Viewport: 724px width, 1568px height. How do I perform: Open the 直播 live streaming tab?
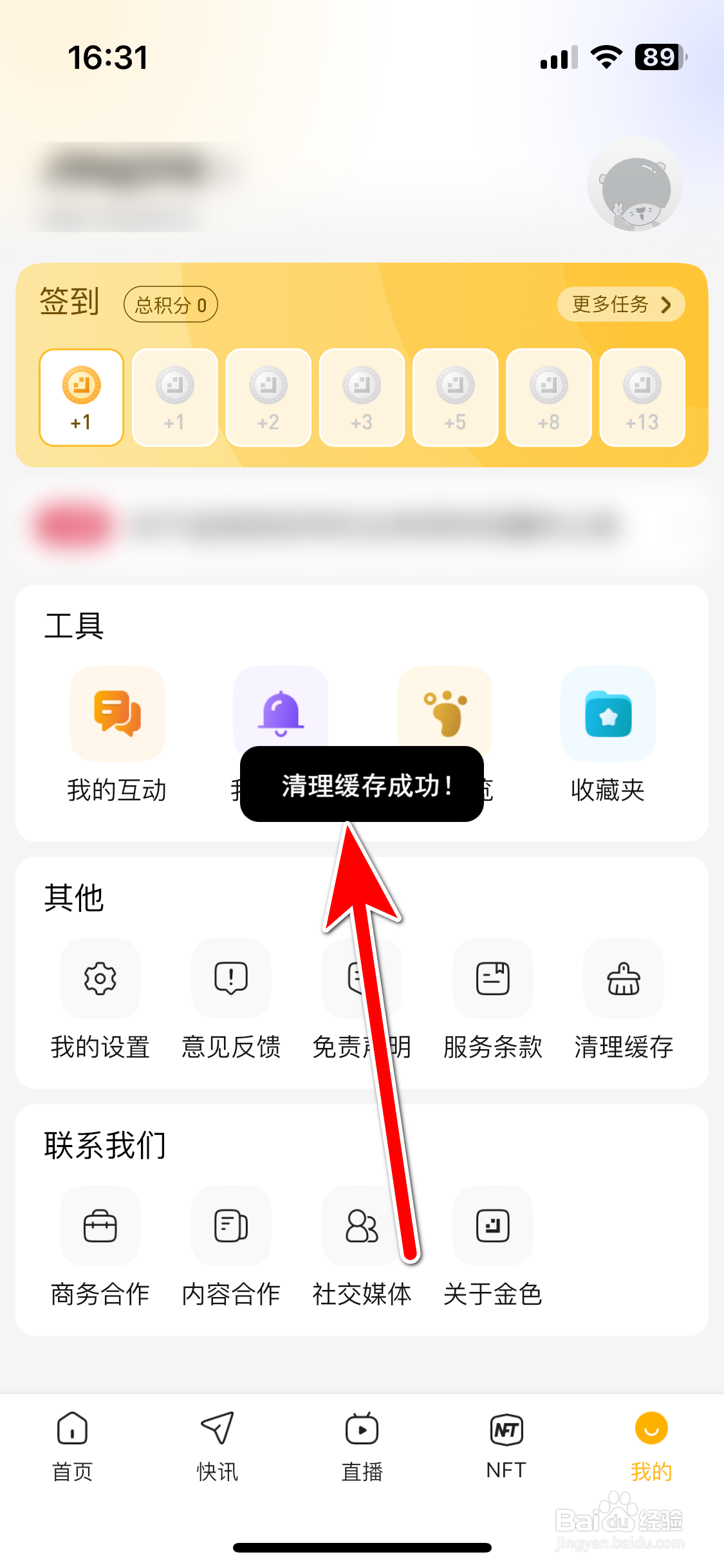(x=362, y=1444)
